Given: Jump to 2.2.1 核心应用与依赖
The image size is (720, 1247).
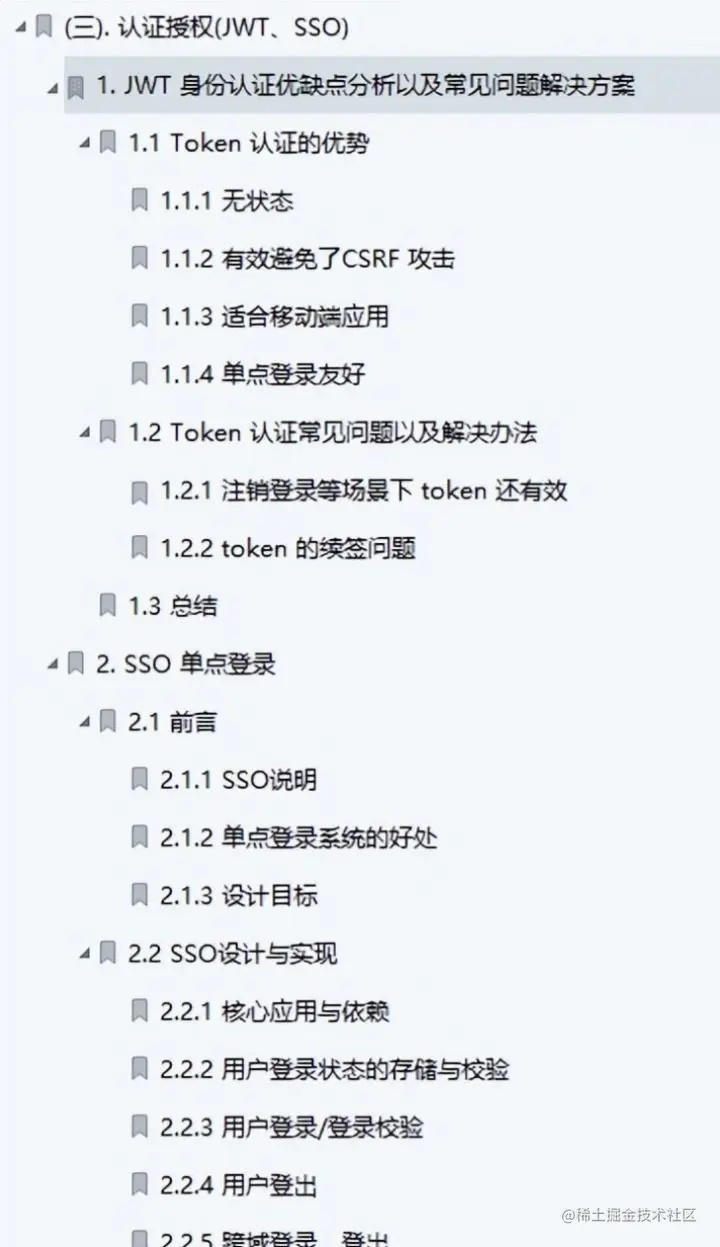Looking at the screenshot, I should [274, 1012].
